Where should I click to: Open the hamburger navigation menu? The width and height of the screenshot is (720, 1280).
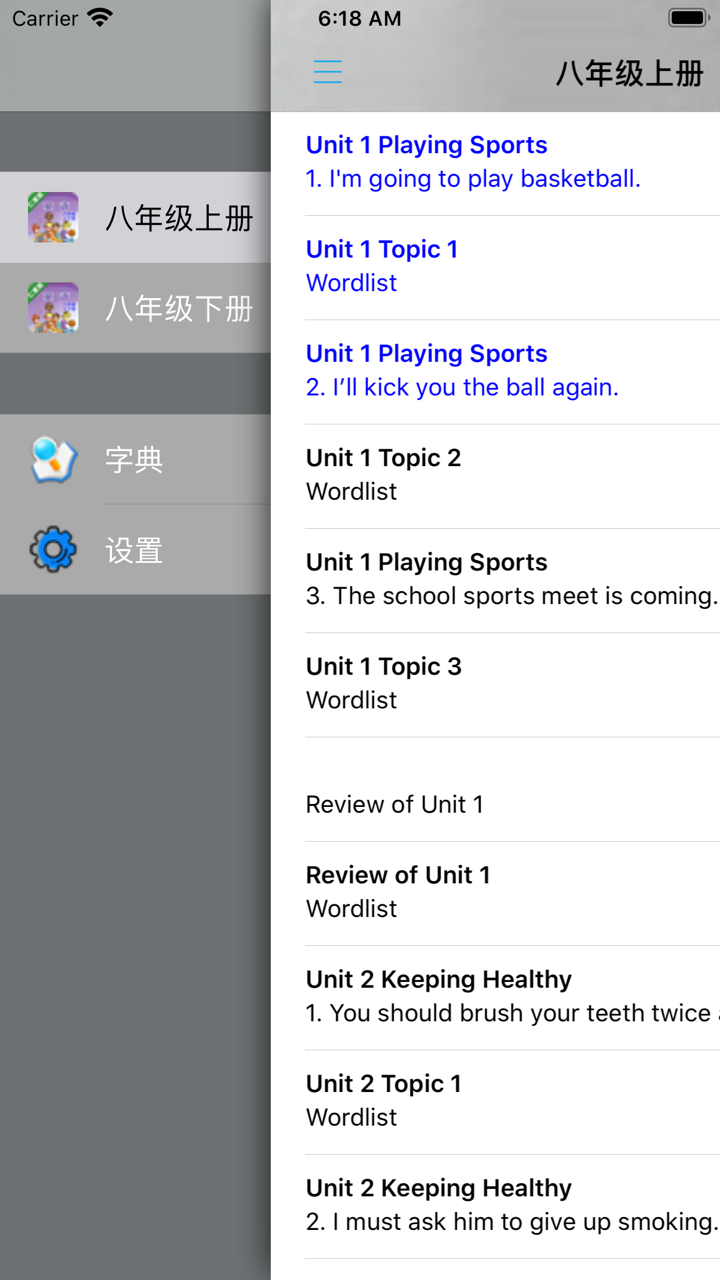(327, 72)
